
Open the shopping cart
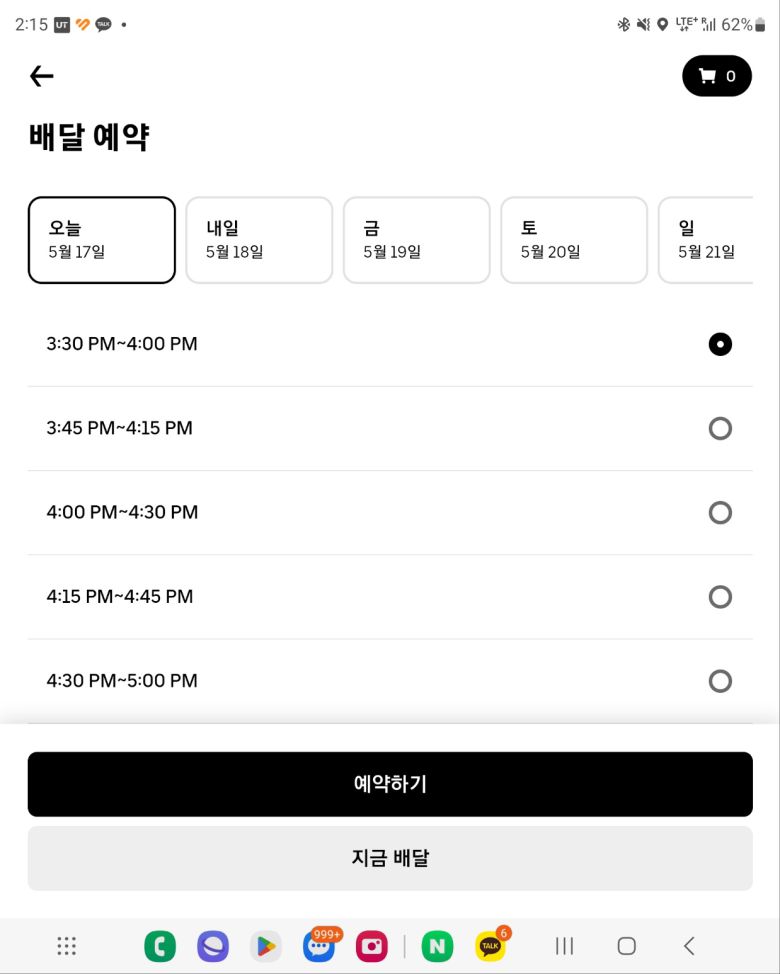click(716, 76)
